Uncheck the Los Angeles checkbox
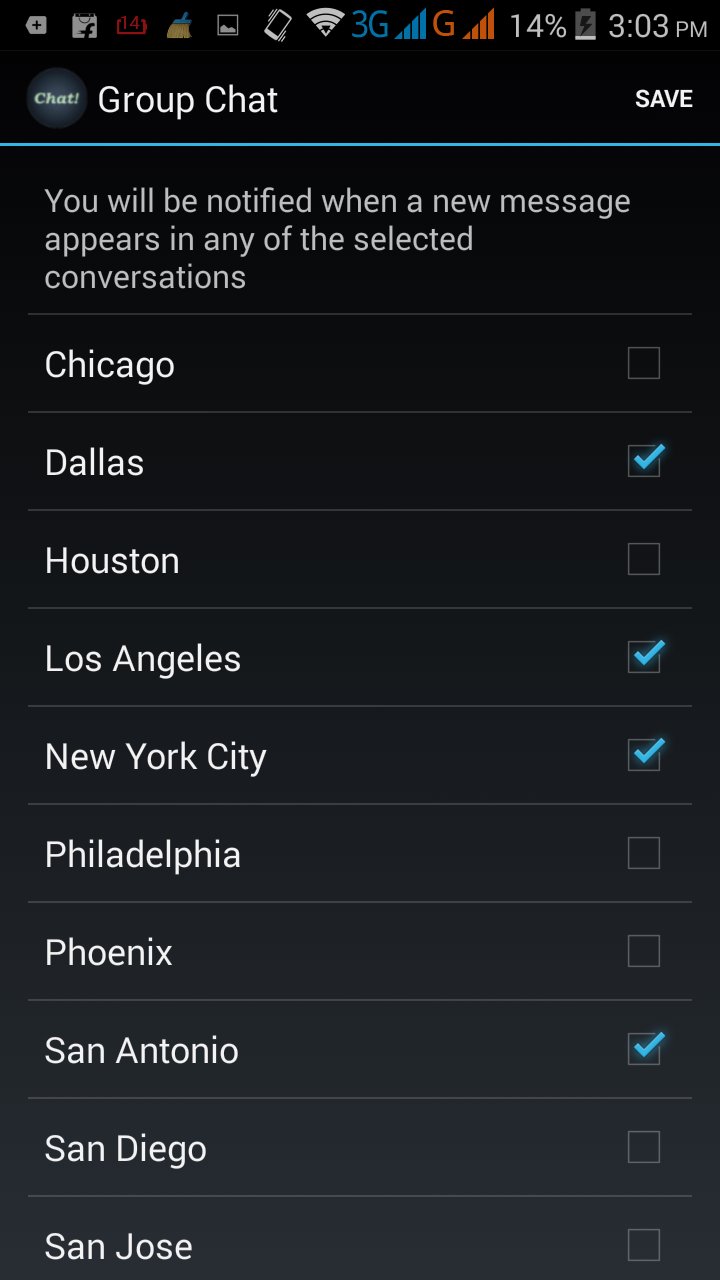Screen dimensions: 720x1280 point(645,657)
